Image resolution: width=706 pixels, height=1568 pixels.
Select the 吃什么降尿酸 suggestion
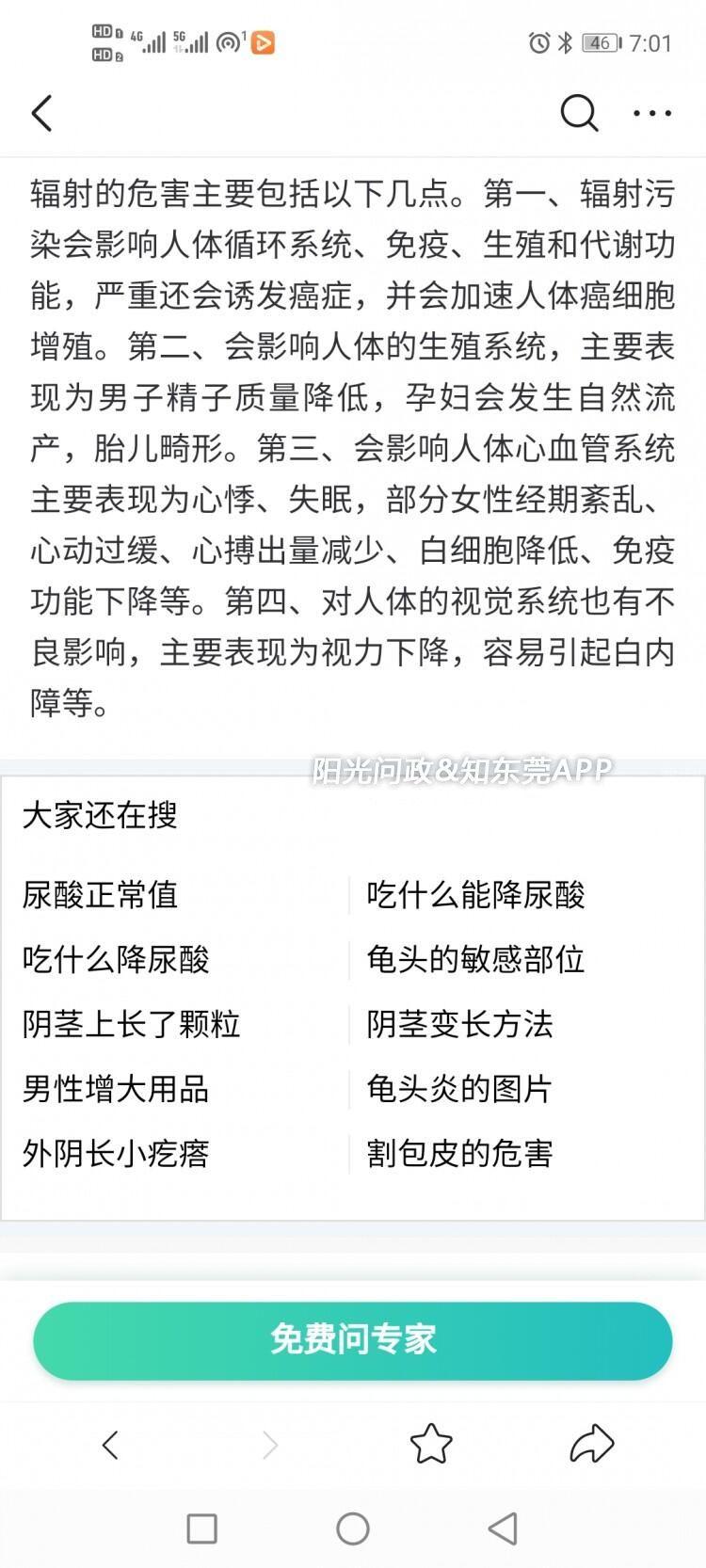click(x=116, y=959)
